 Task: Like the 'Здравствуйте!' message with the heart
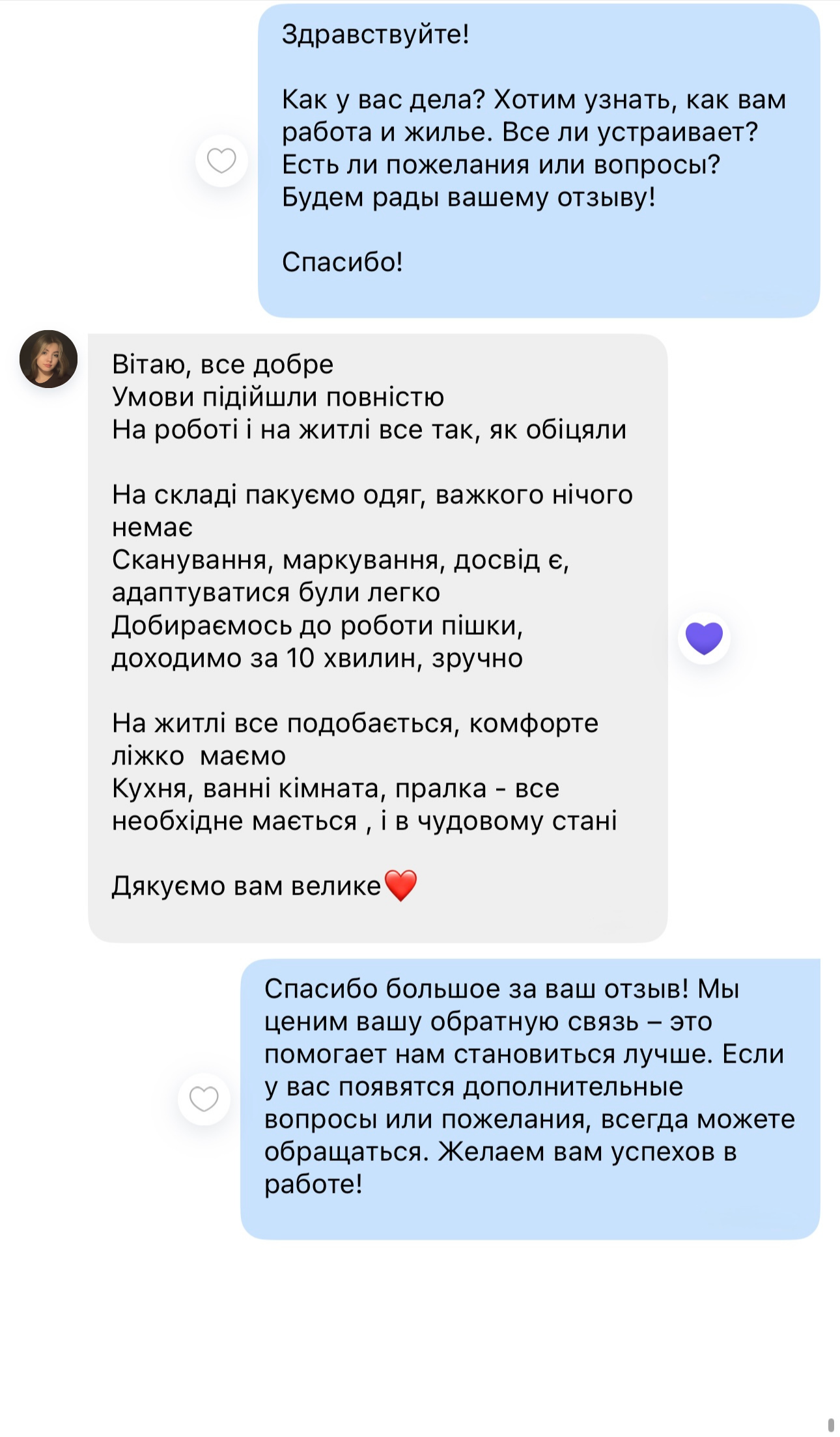pyautogui.click(x=221, y=161)
